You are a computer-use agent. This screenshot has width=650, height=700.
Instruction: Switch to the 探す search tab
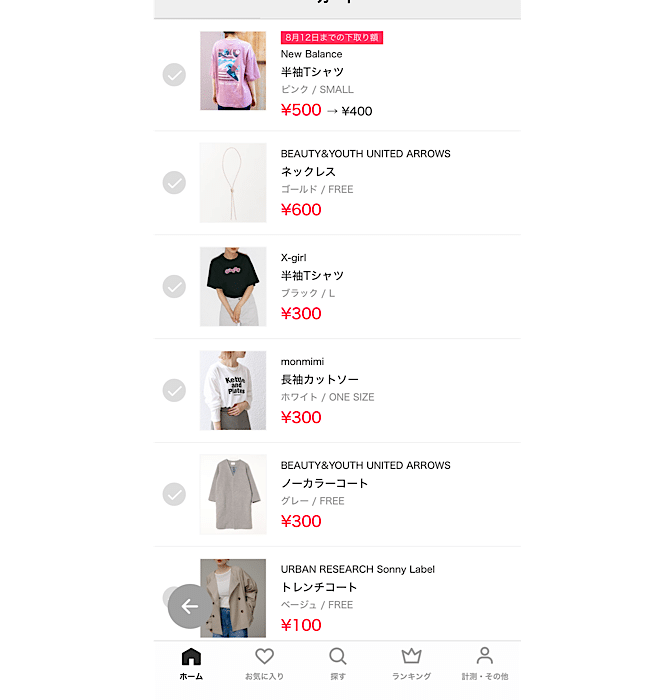[338, 664]
